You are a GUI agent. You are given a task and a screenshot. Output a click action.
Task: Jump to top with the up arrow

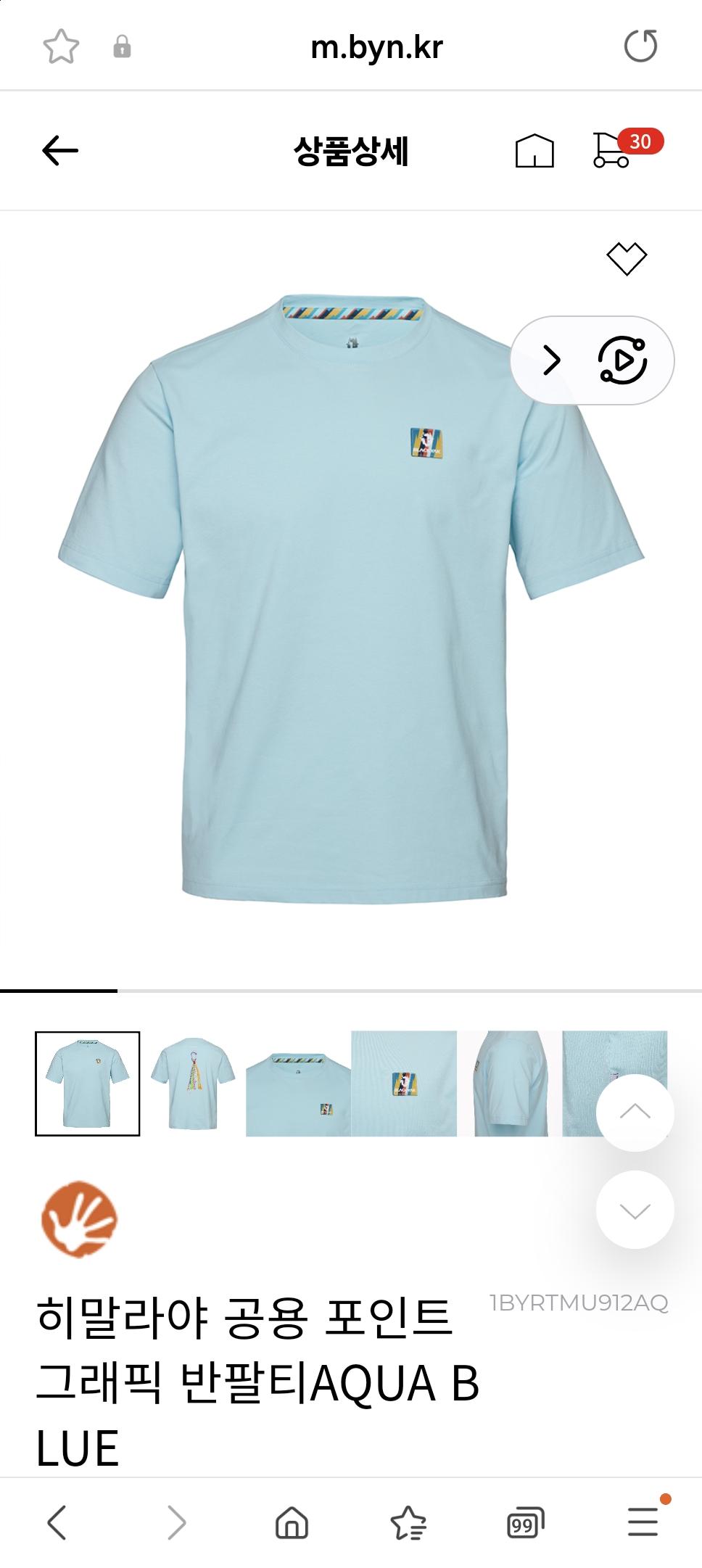coord(635,1112)
